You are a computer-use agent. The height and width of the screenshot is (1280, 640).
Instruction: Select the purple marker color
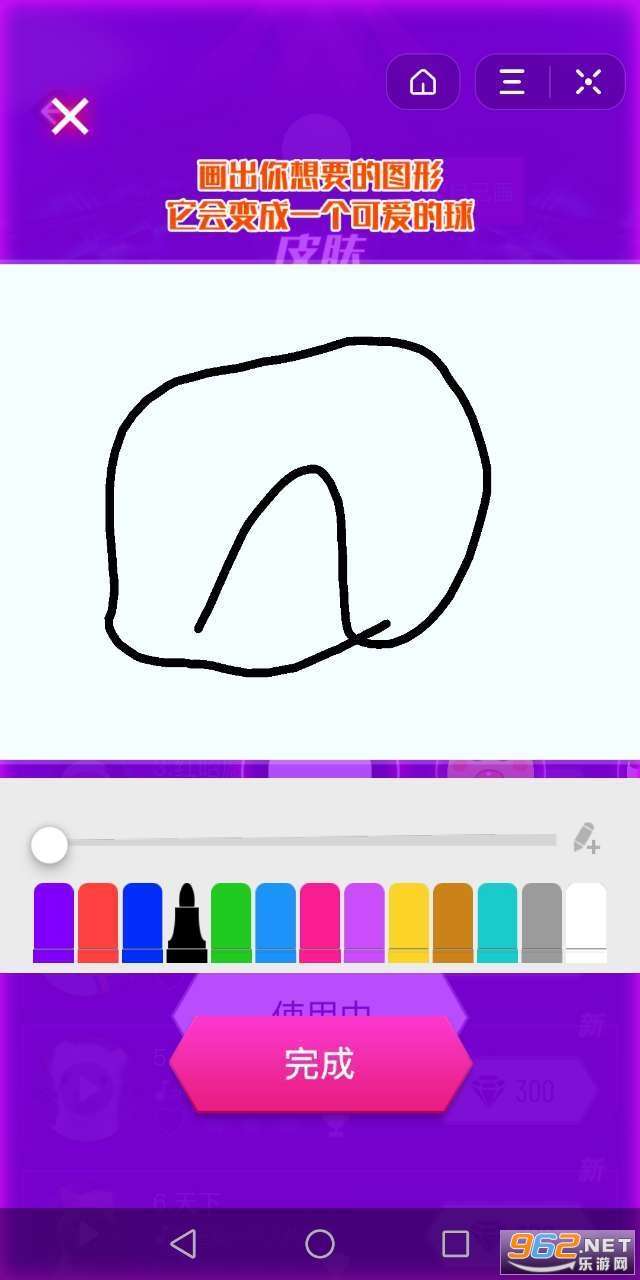pyautogui.click(x=54, y=923)
